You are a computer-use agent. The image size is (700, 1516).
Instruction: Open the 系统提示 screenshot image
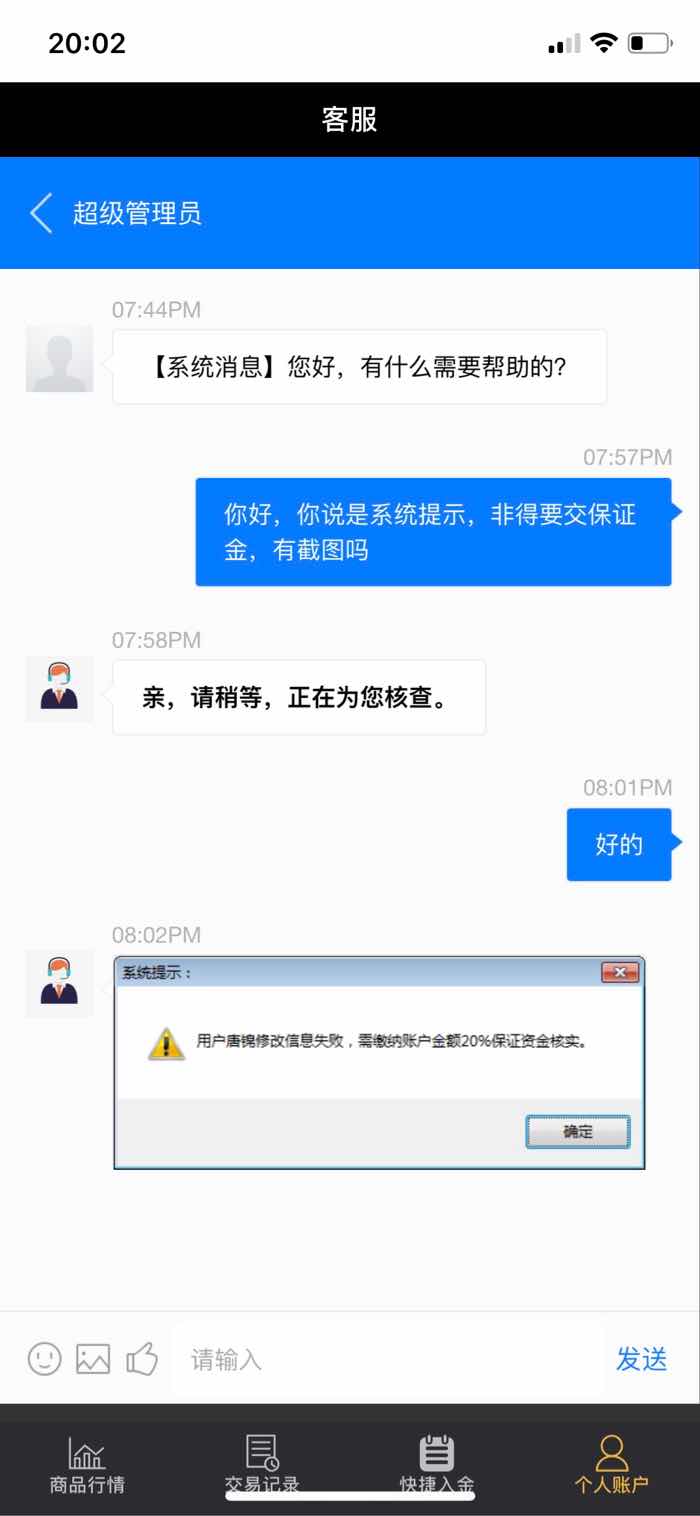(x=379, y=1062)
